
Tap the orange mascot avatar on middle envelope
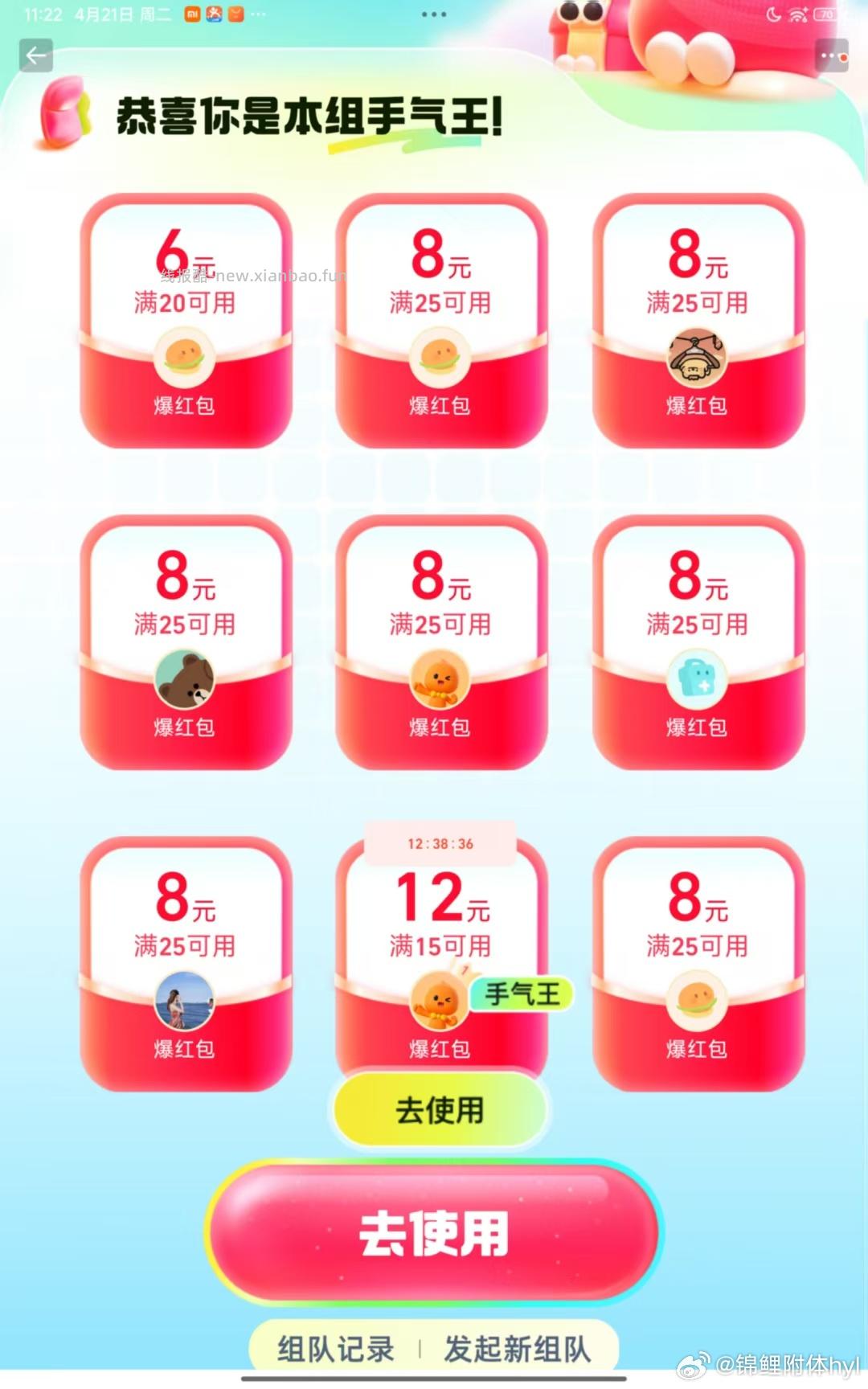441,679
